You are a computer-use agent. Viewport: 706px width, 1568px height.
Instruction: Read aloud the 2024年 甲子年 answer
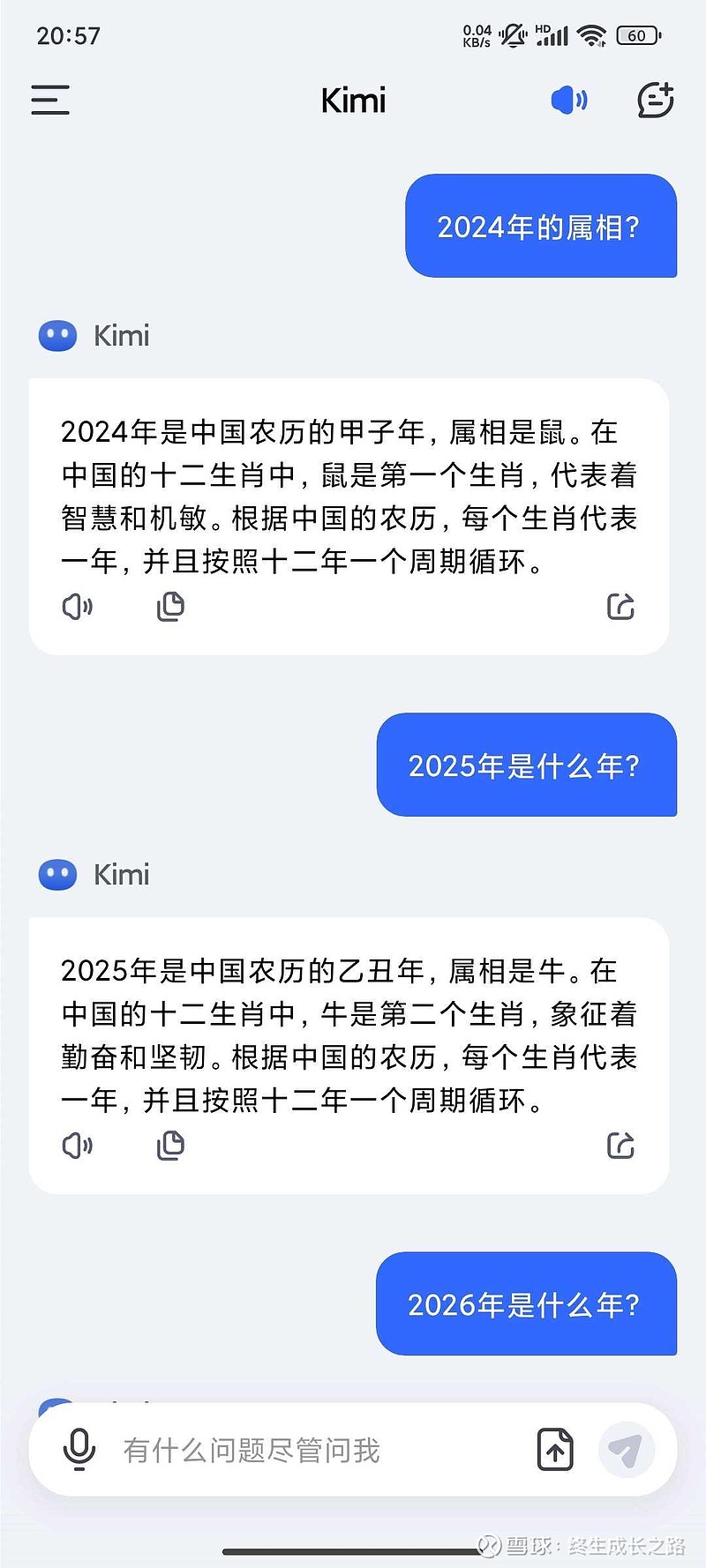click(78, 607)
